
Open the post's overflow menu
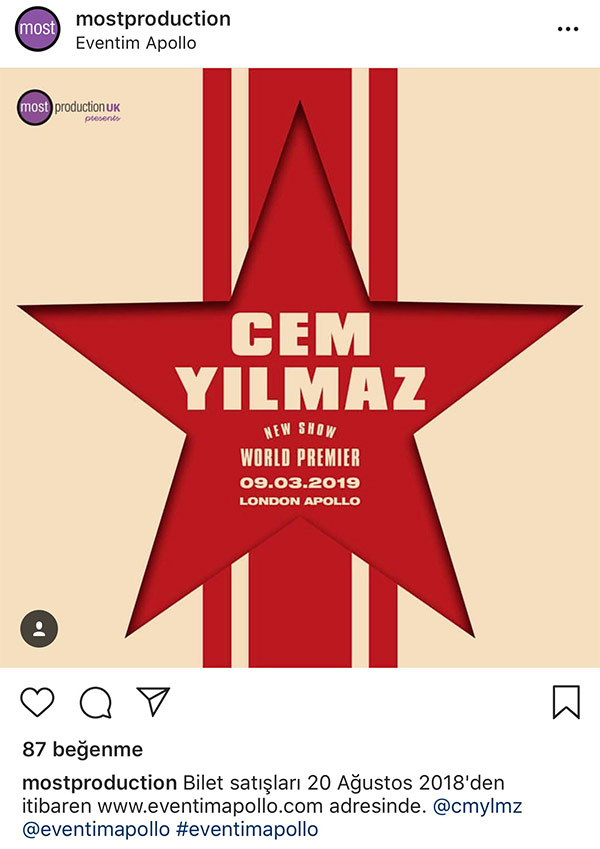click(x=567, y=29)
